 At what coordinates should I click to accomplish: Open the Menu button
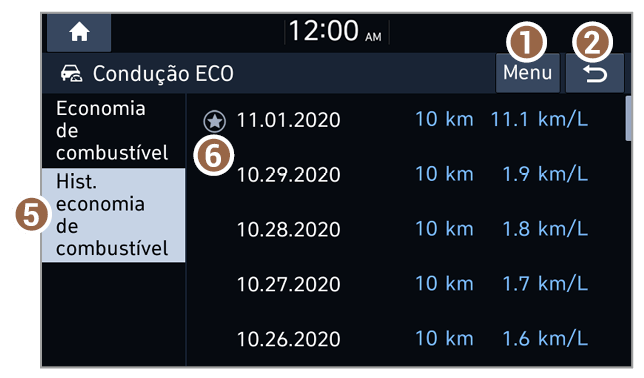click(x=527, y=73)
